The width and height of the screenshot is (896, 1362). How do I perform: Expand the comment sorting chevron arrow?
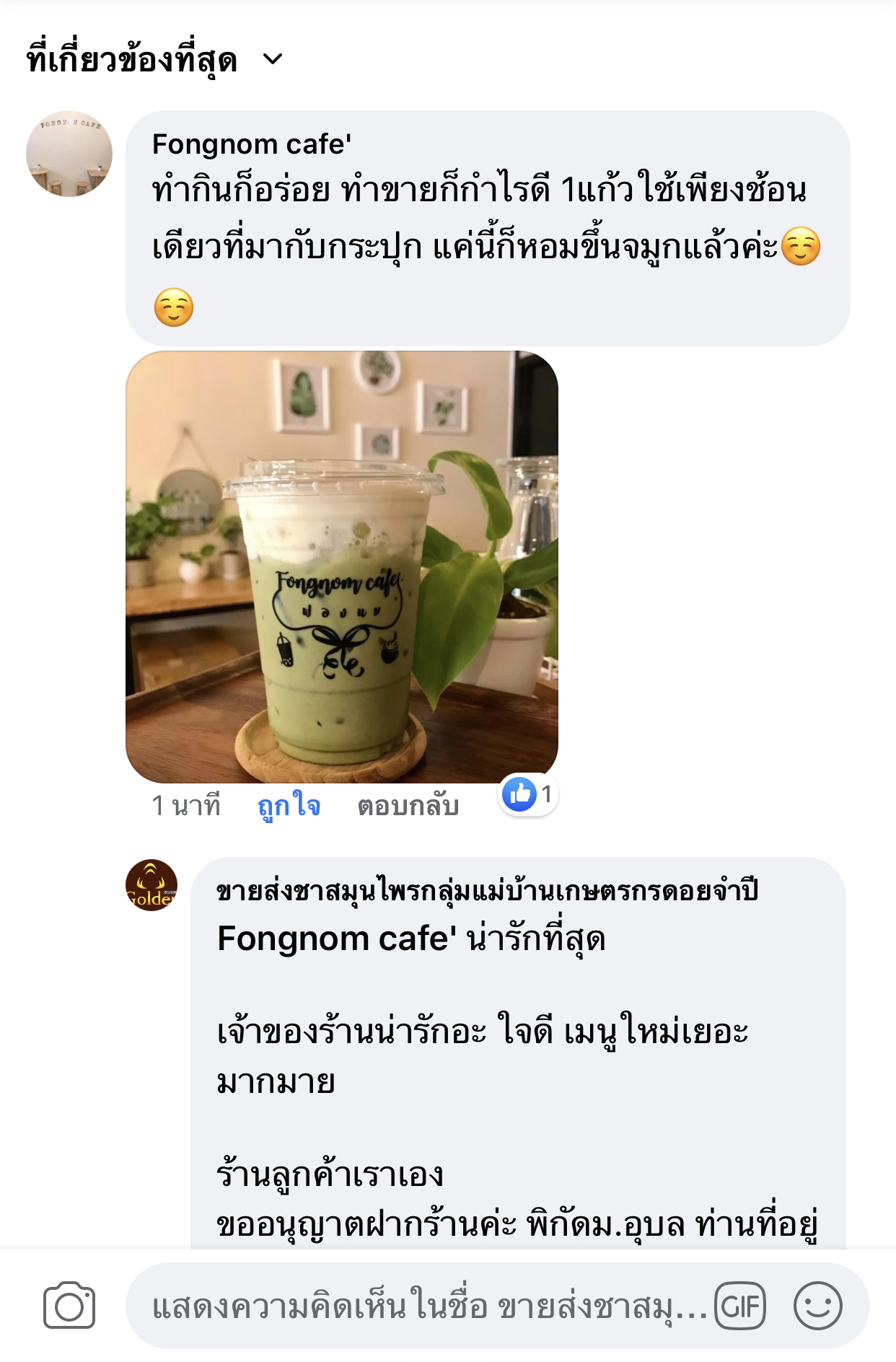[272, 62]
